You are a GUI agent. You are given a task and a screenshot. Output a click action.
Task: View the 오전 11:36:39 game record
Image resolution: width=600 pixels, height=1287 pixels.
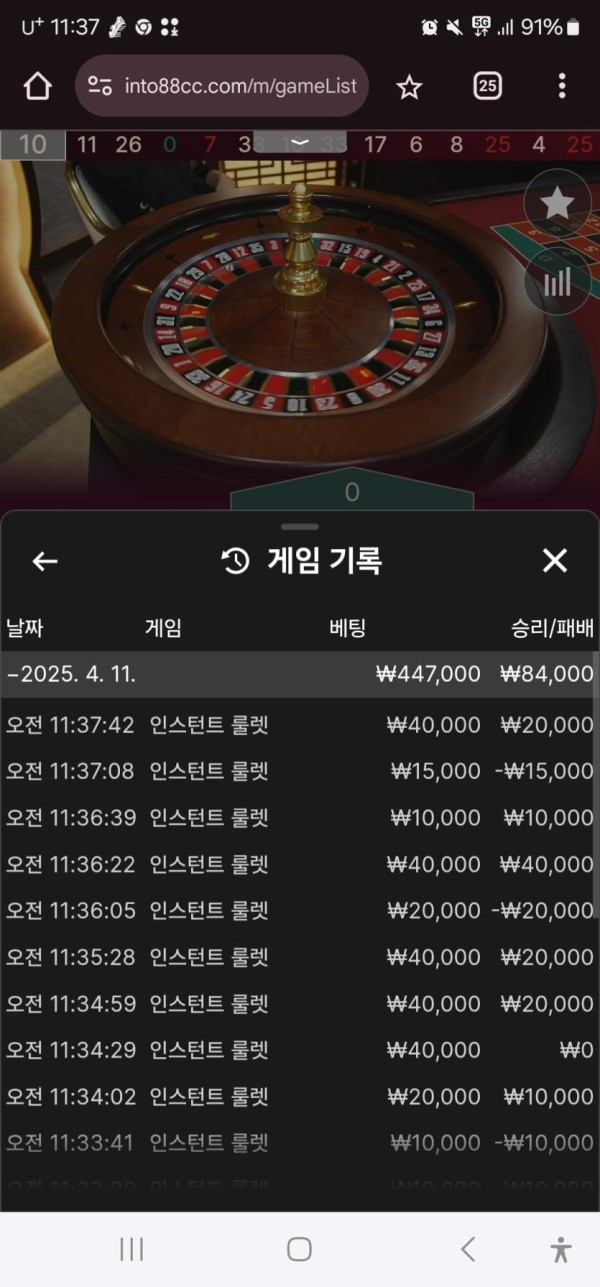pos(299,818)
